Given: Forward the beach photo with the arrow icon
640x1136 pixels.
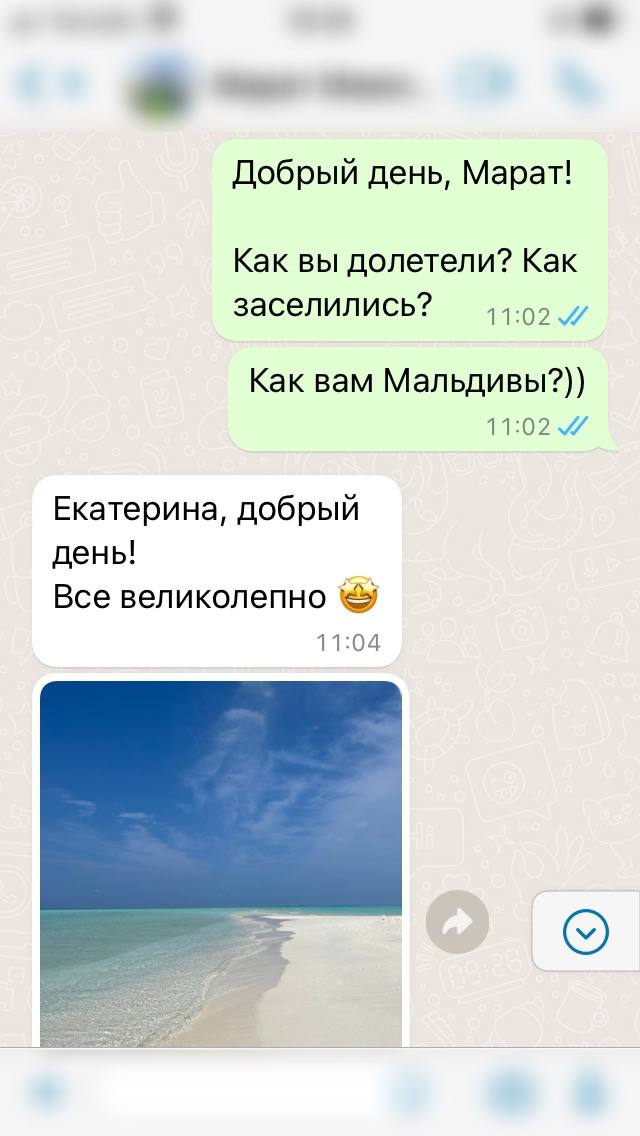Looking at the screenshot, I should pos(457,922).
